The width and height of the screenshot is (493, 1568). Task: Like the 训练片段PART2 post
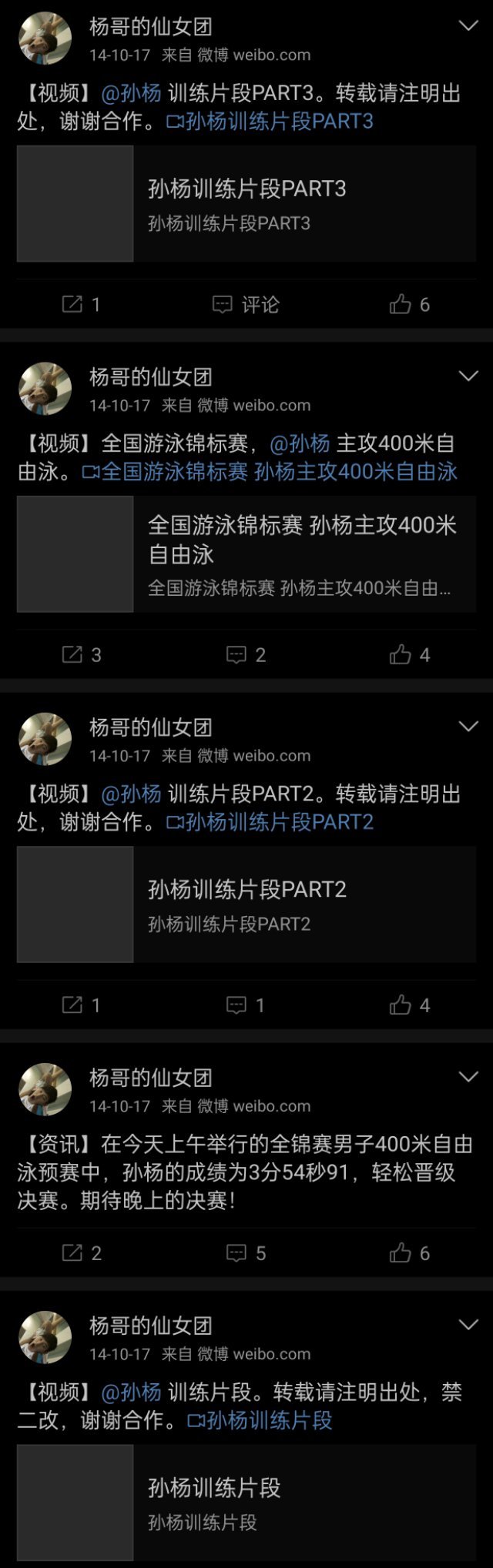410,1005
